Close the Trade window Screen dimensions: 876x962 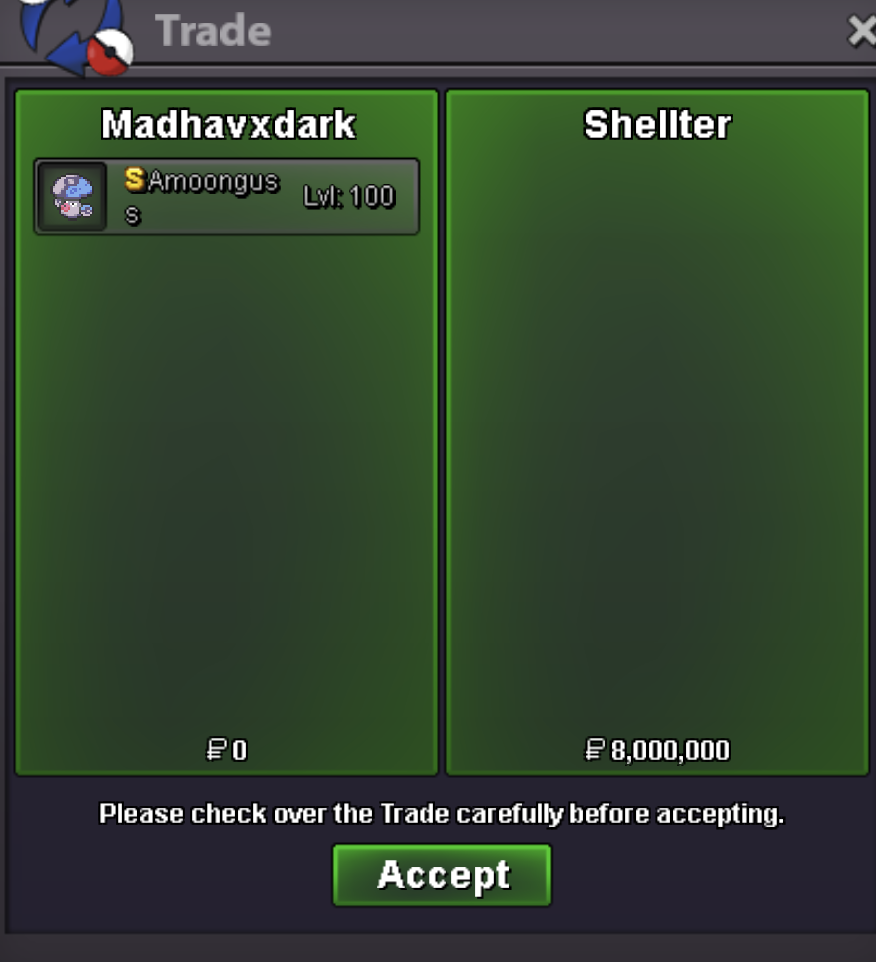click(861, 32)
